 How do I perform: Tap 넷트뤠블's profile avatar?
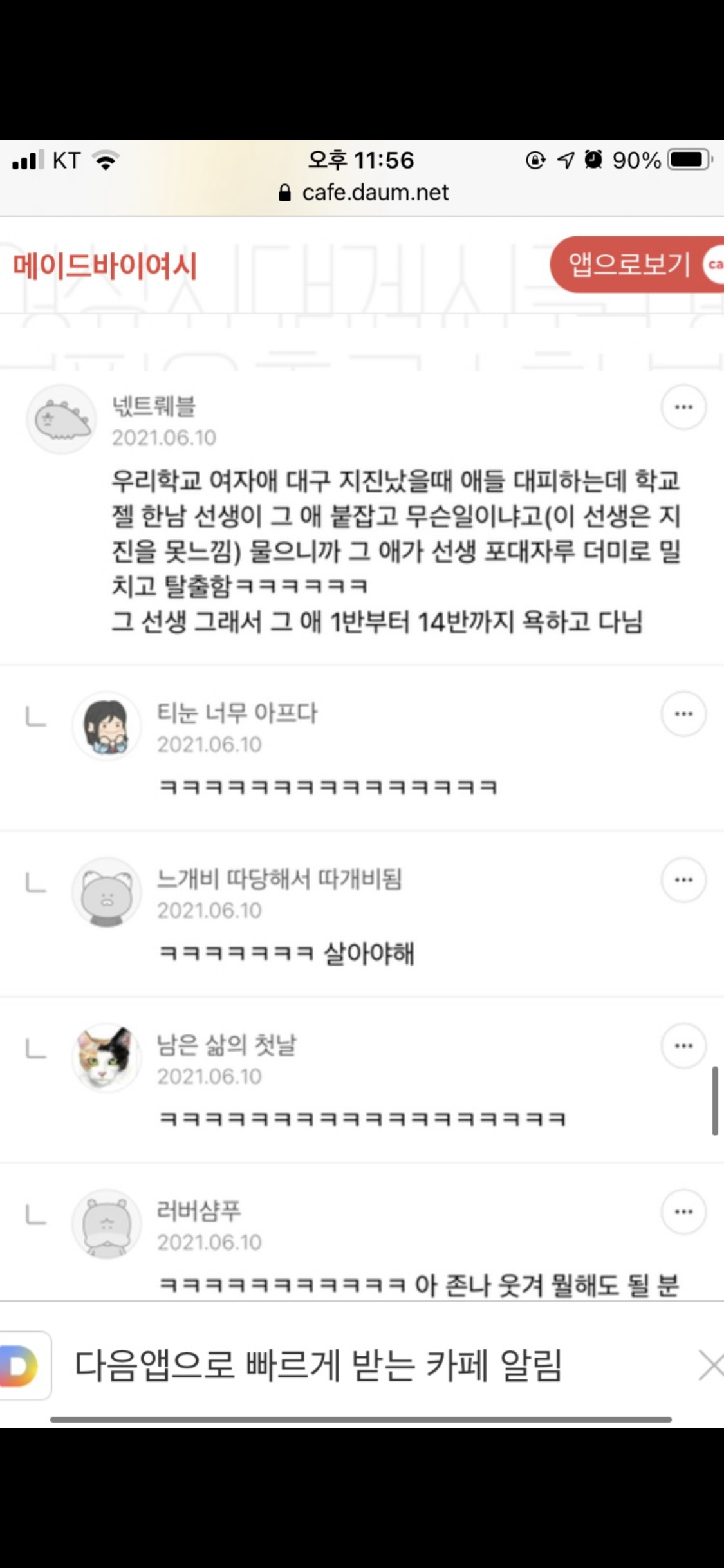click(61, 418)
